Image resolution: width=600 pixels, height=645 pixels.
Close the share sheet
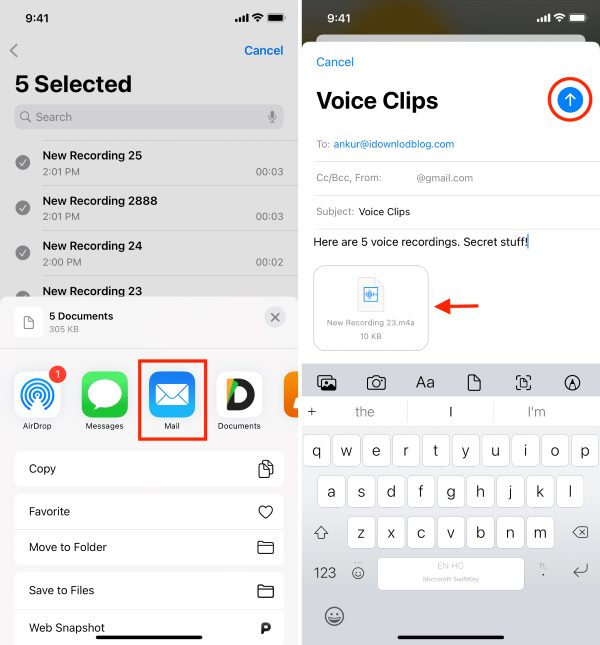[275, 317]
